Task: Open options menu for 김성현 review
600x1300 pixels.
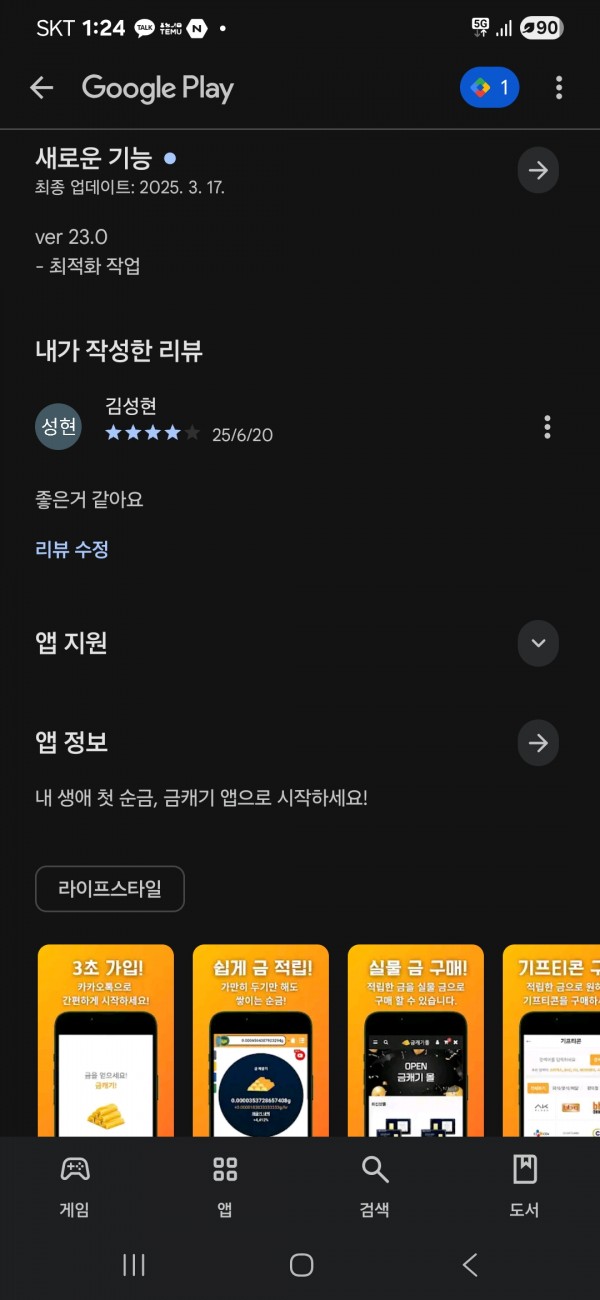Action: pyautogui.click(x=547, y=427)
